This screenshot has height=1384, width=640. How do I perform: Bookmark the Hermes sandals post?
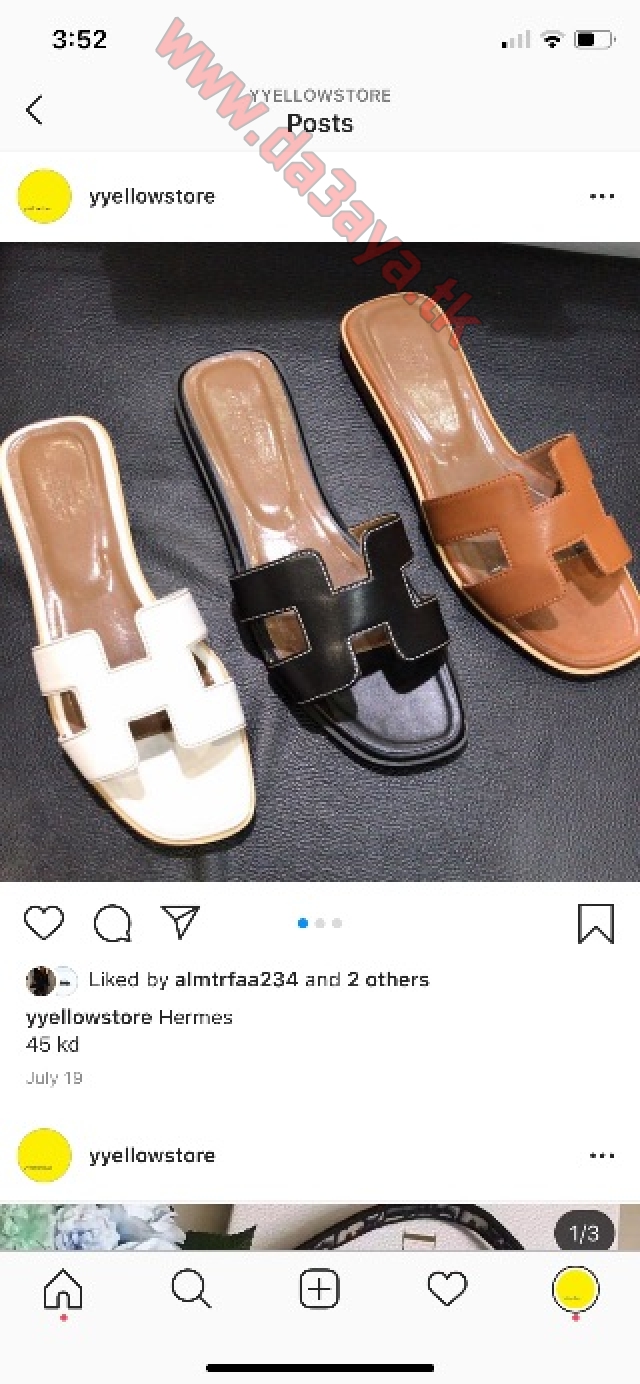[x=596, y=923]
